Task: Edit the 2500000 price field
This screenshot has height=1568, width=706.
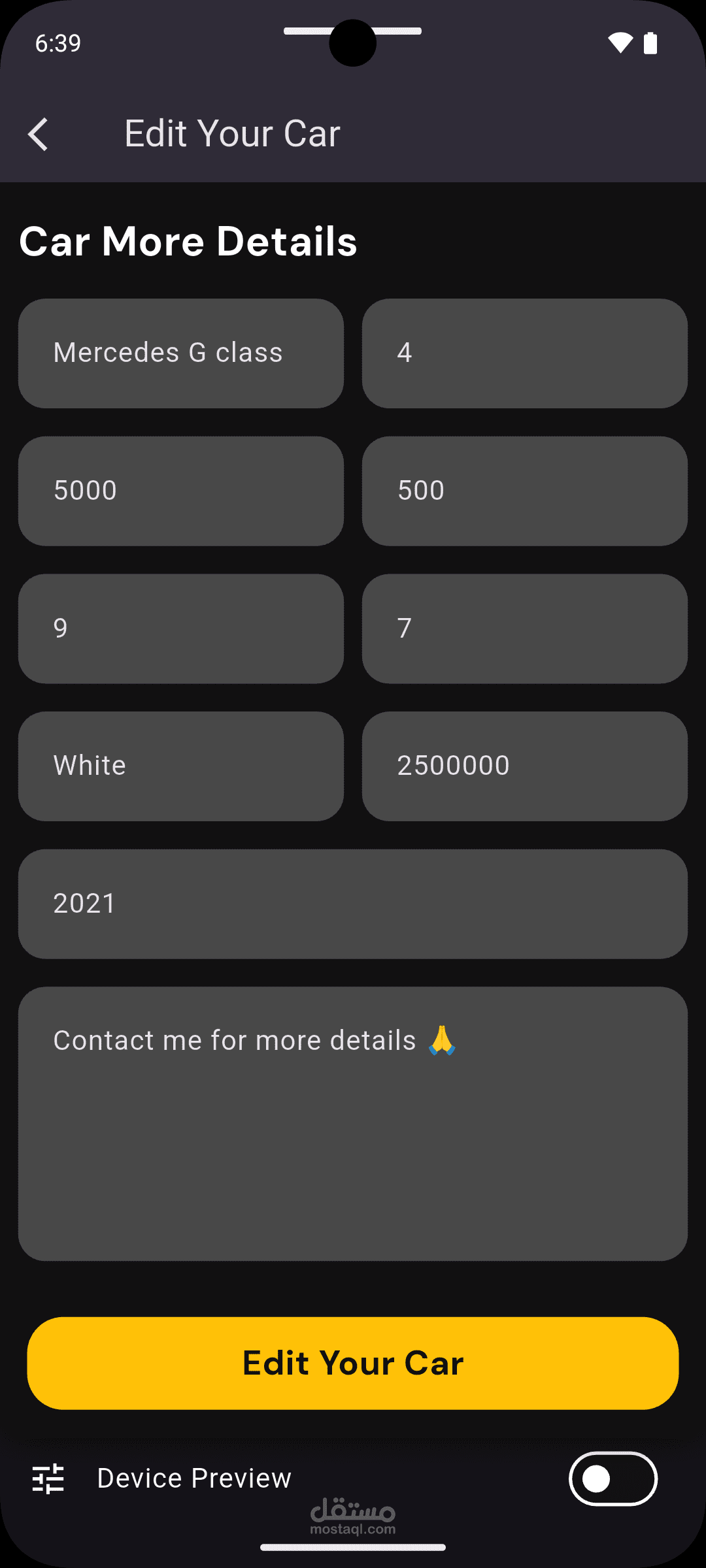Action: point(524,766)
